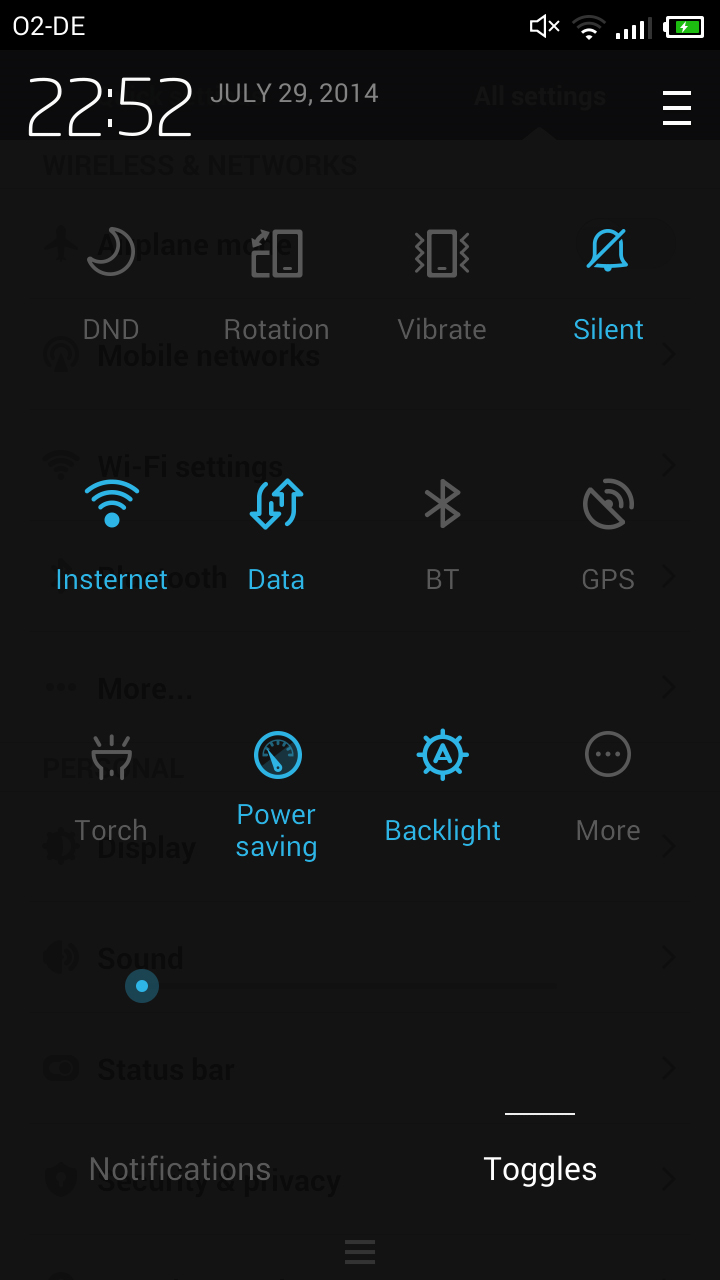
Task: Switch to the Notifications tab
Action: 180,1169
